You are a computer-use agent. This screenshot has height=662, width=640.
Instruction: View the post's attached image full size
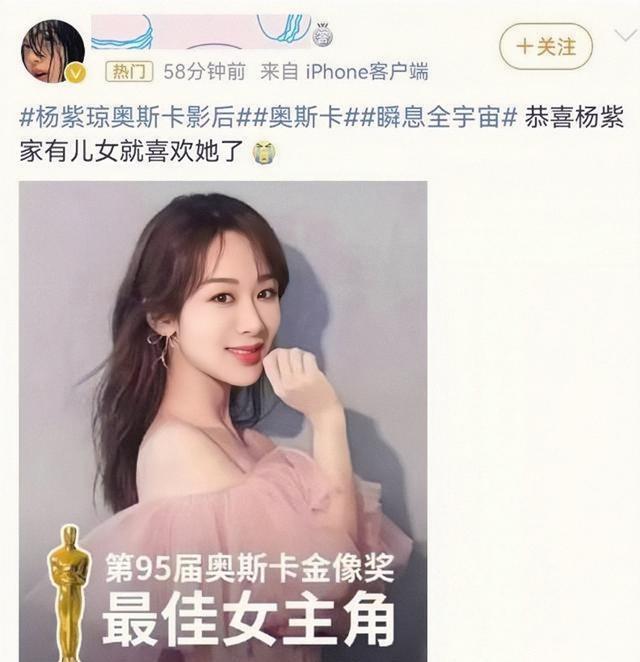tap(223, 420)
